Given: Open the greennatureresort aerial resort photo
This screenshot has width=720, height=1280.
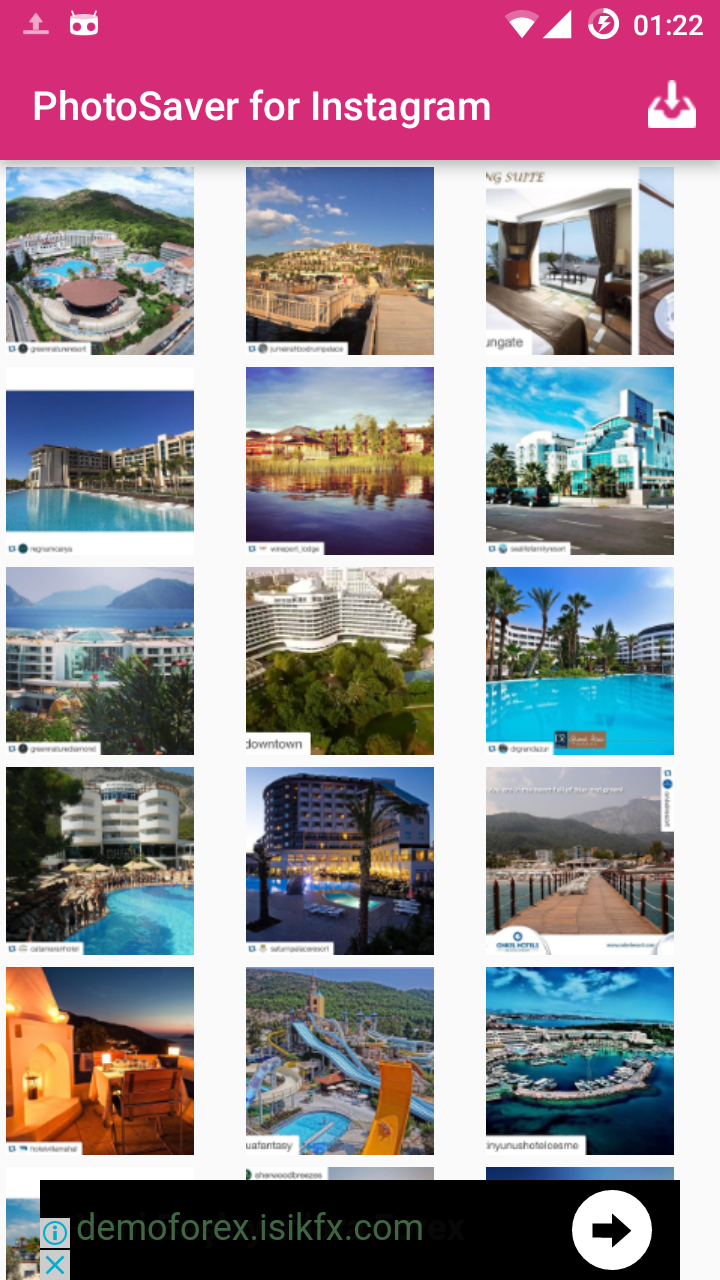Looking at the screenshot, I should pyautogui.click(x=100, y=261).
